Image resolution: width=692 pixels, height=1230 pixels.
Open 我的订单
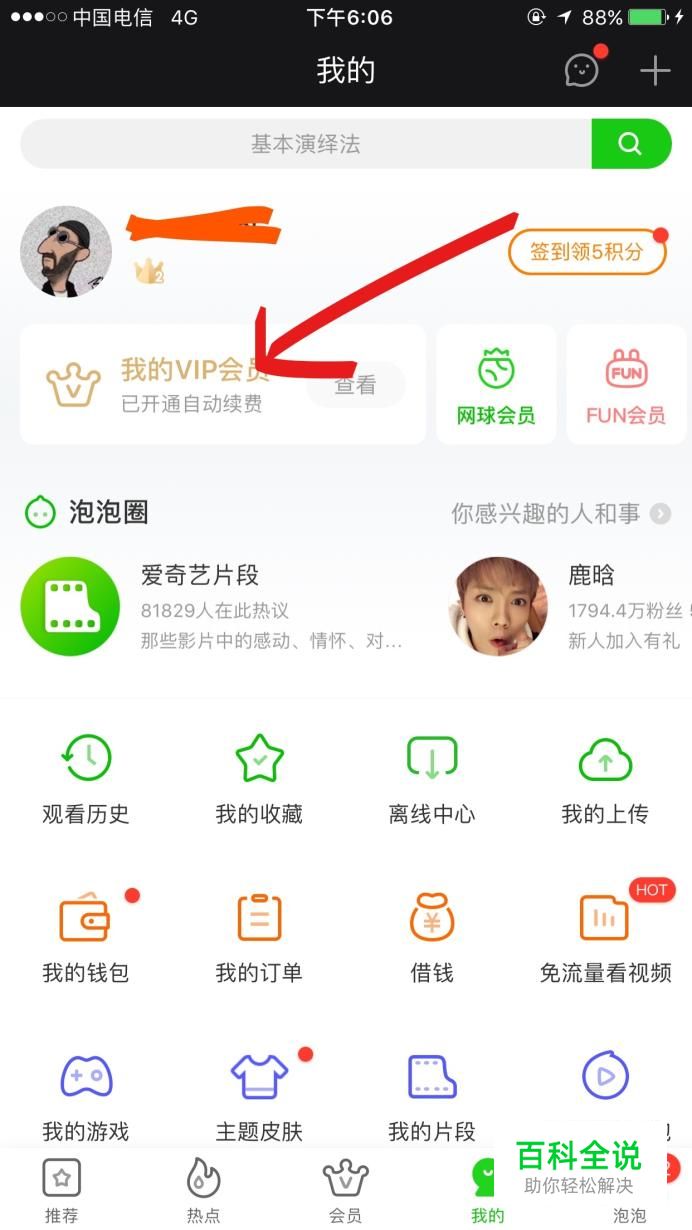(259, 937)
